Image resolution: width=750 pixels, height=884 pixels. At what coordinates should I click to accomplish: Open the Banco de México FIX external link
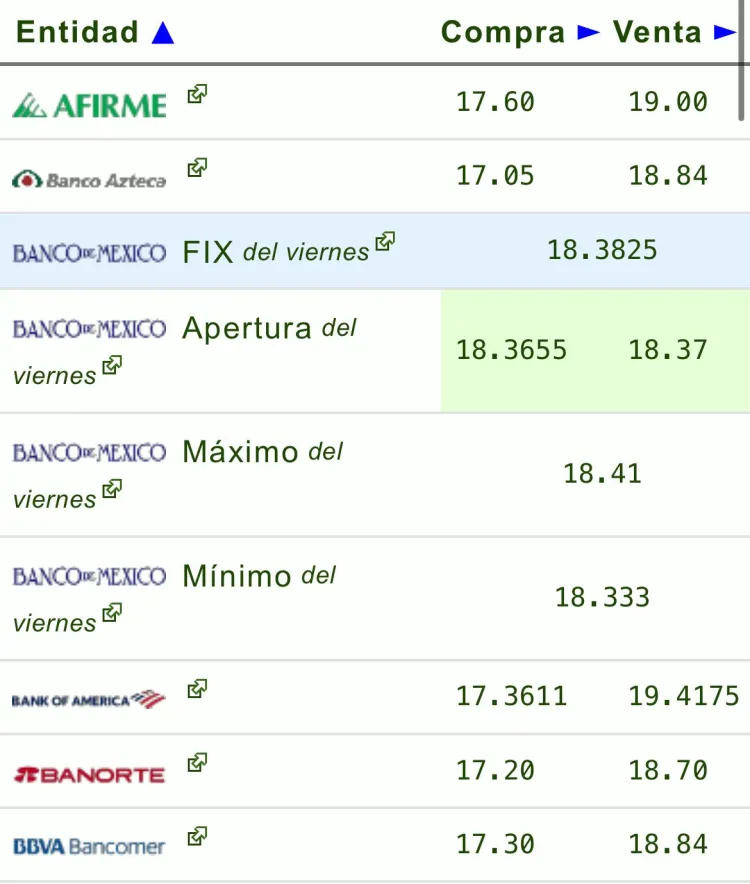pyautogui.click(x=385, y=241)
